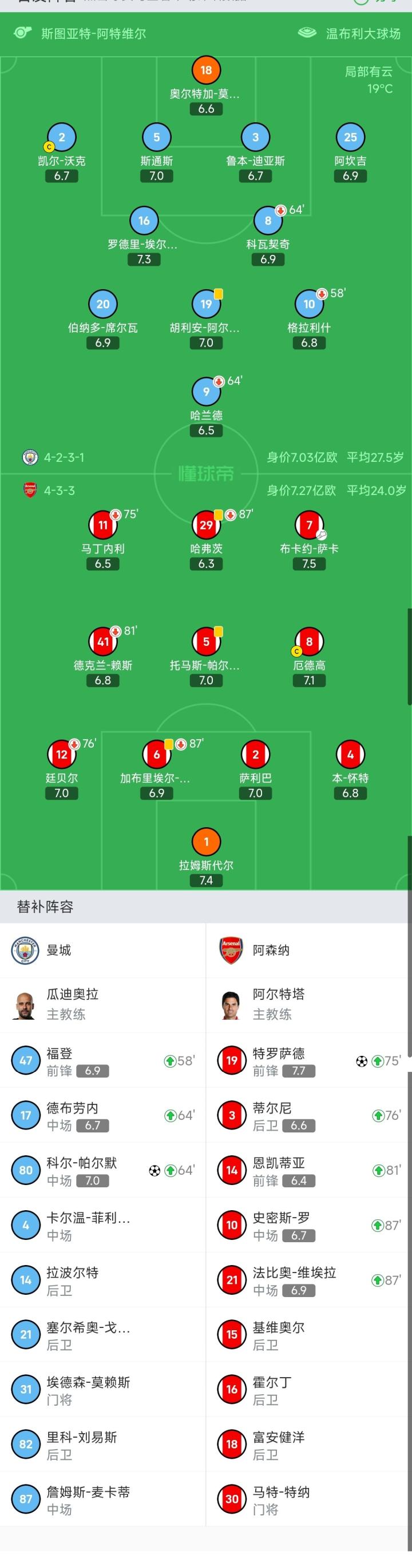Screen dimensions: 412x1568
Task: Open substitute 福登 row
Action: [x=102, y=1062]
